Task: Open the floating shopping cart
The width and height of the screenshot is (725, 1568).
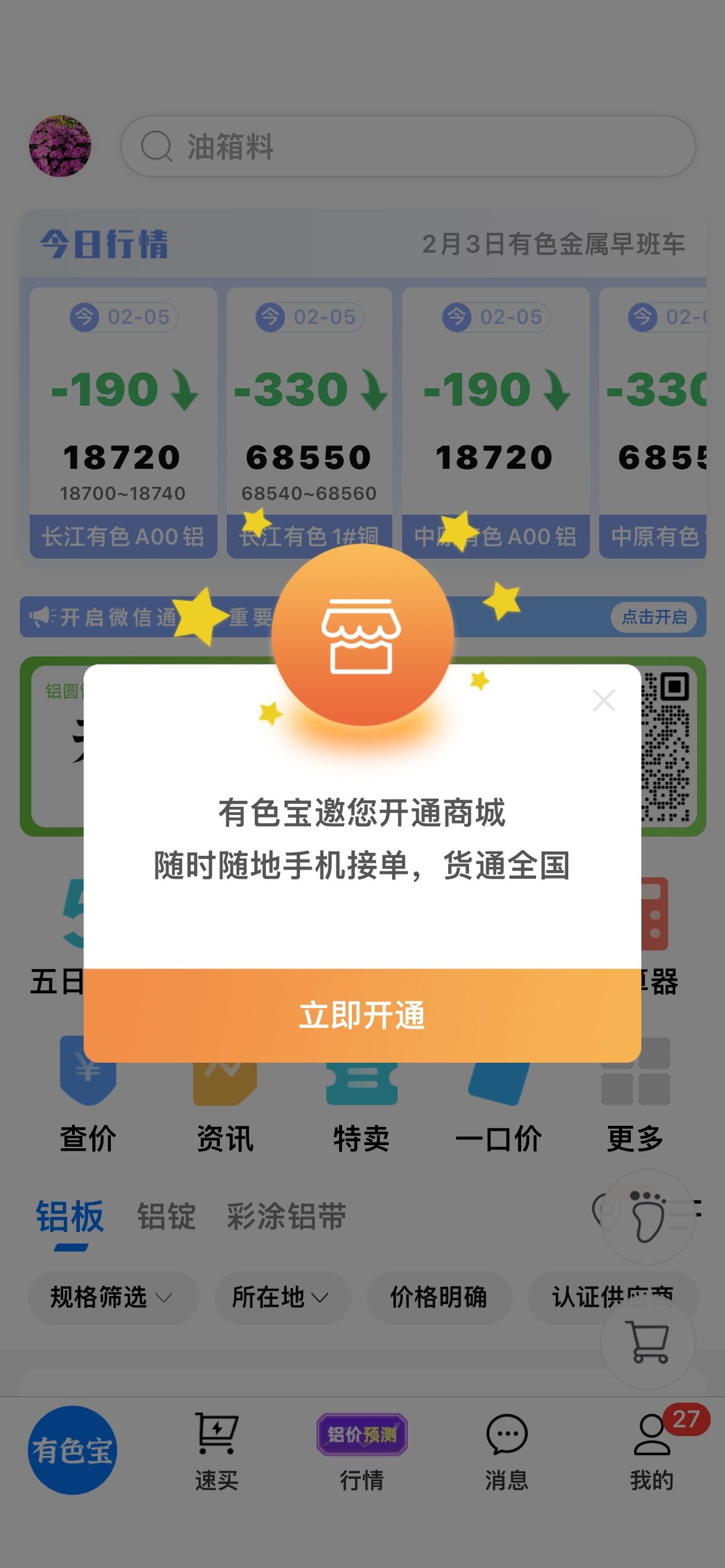Action: [648, 1343]
